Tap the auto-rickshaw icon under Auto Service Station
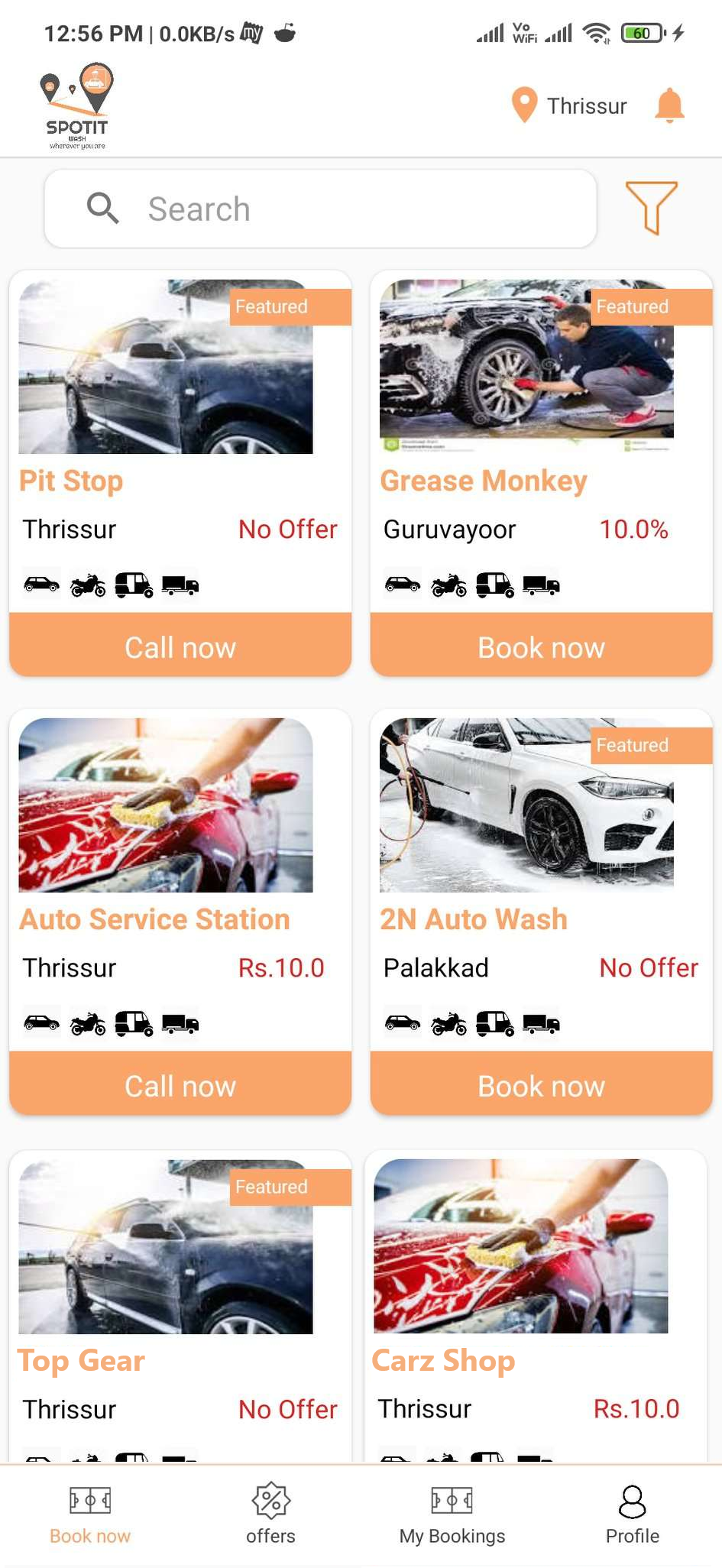The height and width of the screenshot is (1568, 722). (134, 1024)
